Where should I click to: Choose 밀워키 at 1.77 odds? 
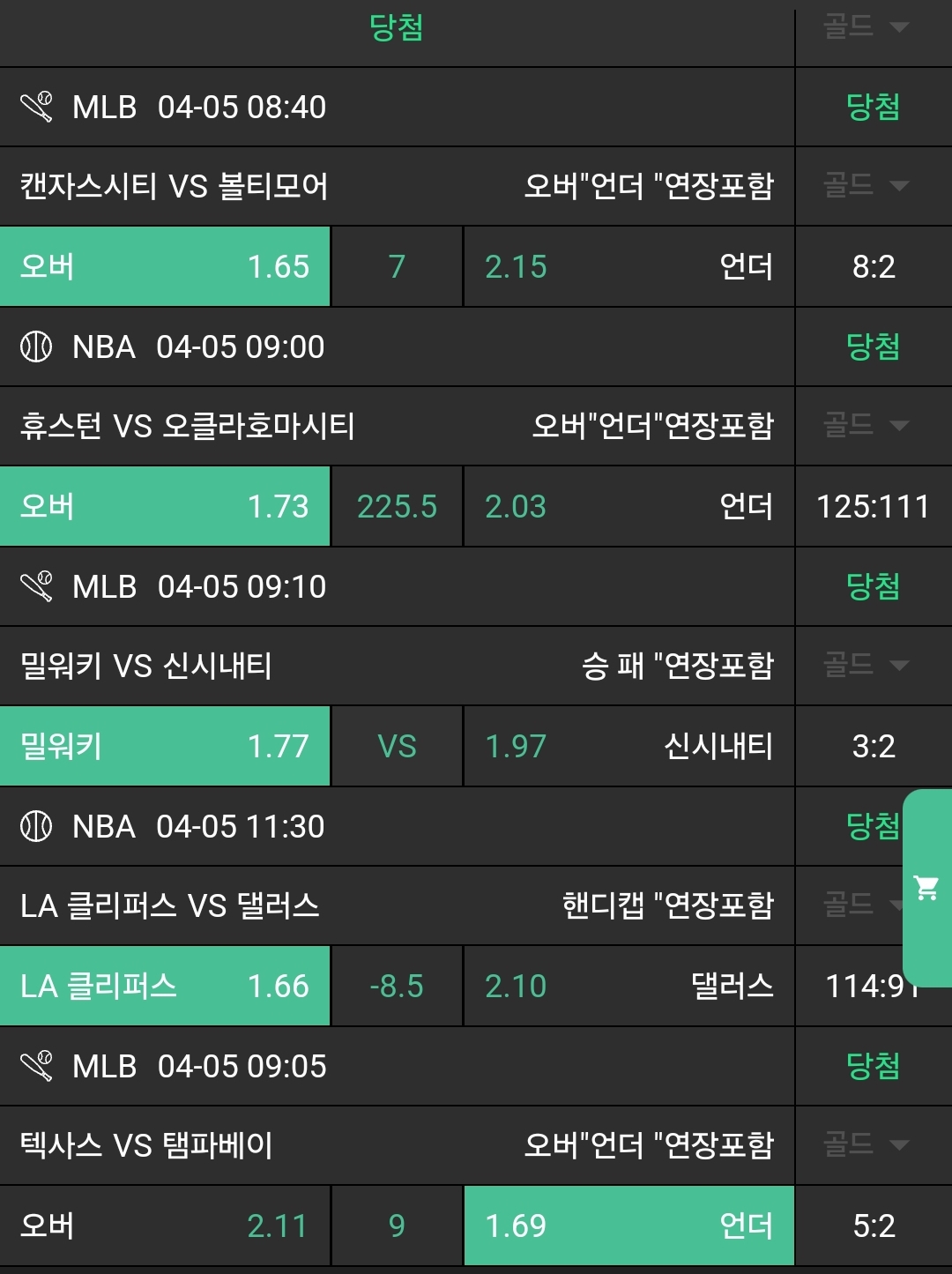point(165,746)
